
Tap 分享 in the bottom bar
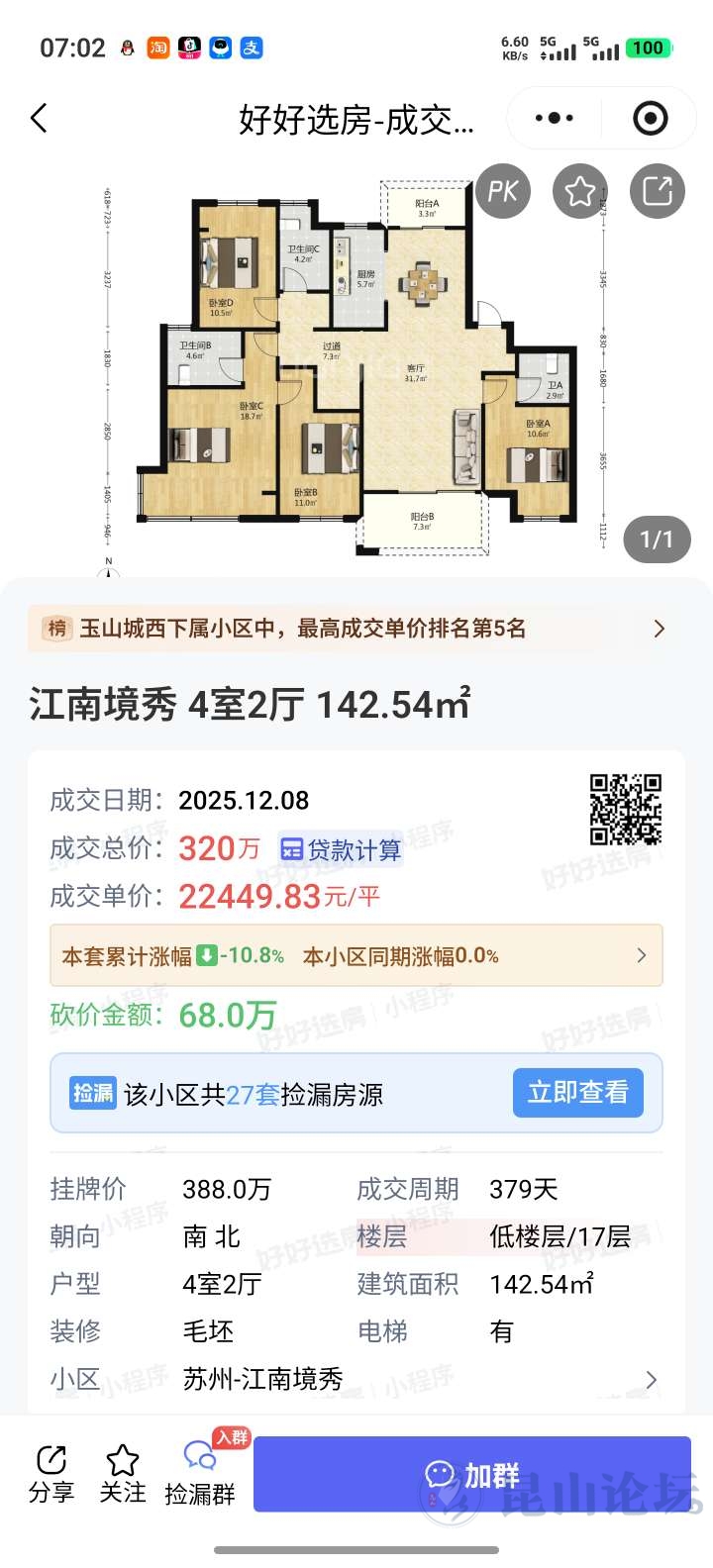(51, 1474)
